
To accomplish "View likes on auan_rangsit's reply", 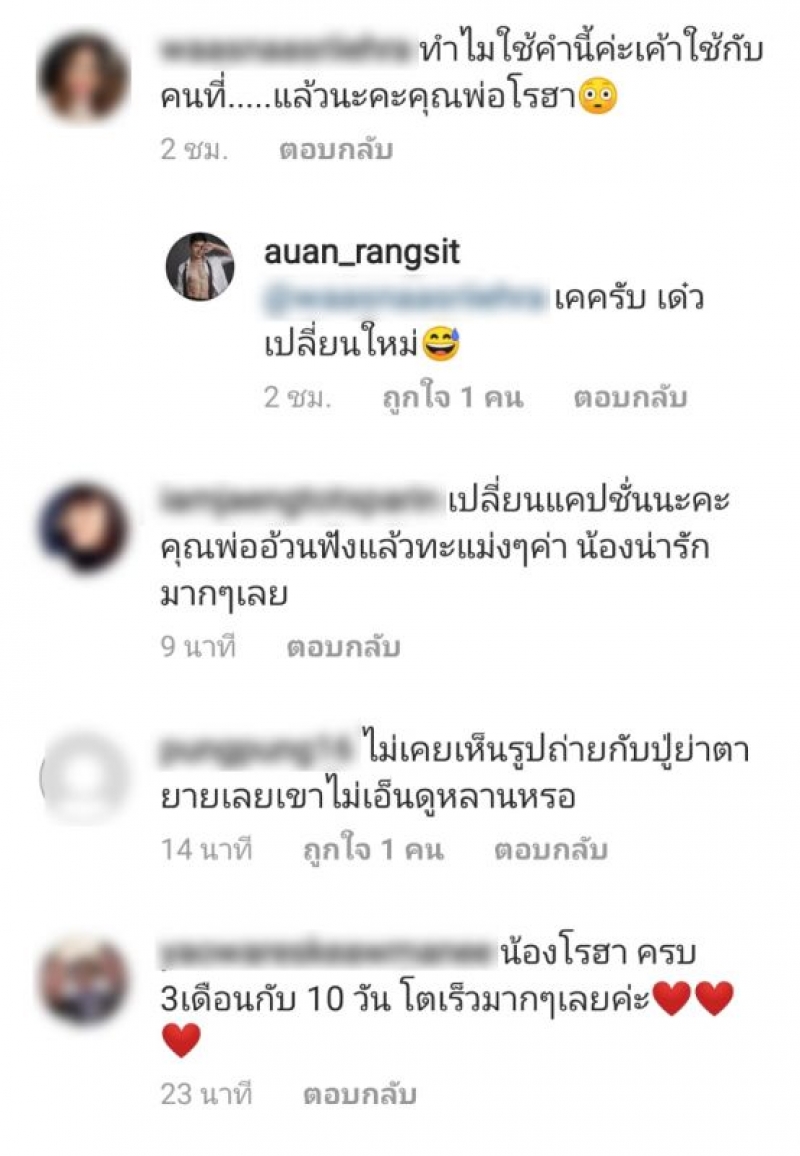I will click(452, 397).
